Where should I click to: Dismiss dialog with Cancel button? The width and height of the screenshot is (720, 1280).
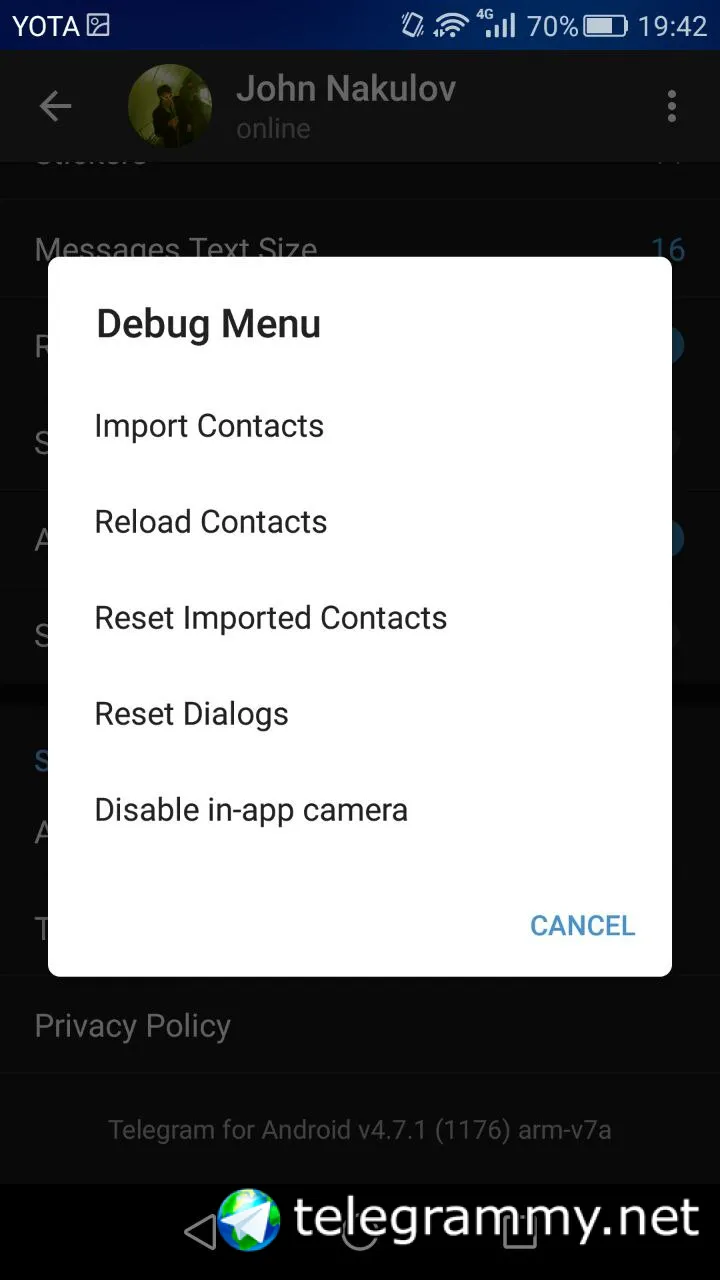click(582, 926)
